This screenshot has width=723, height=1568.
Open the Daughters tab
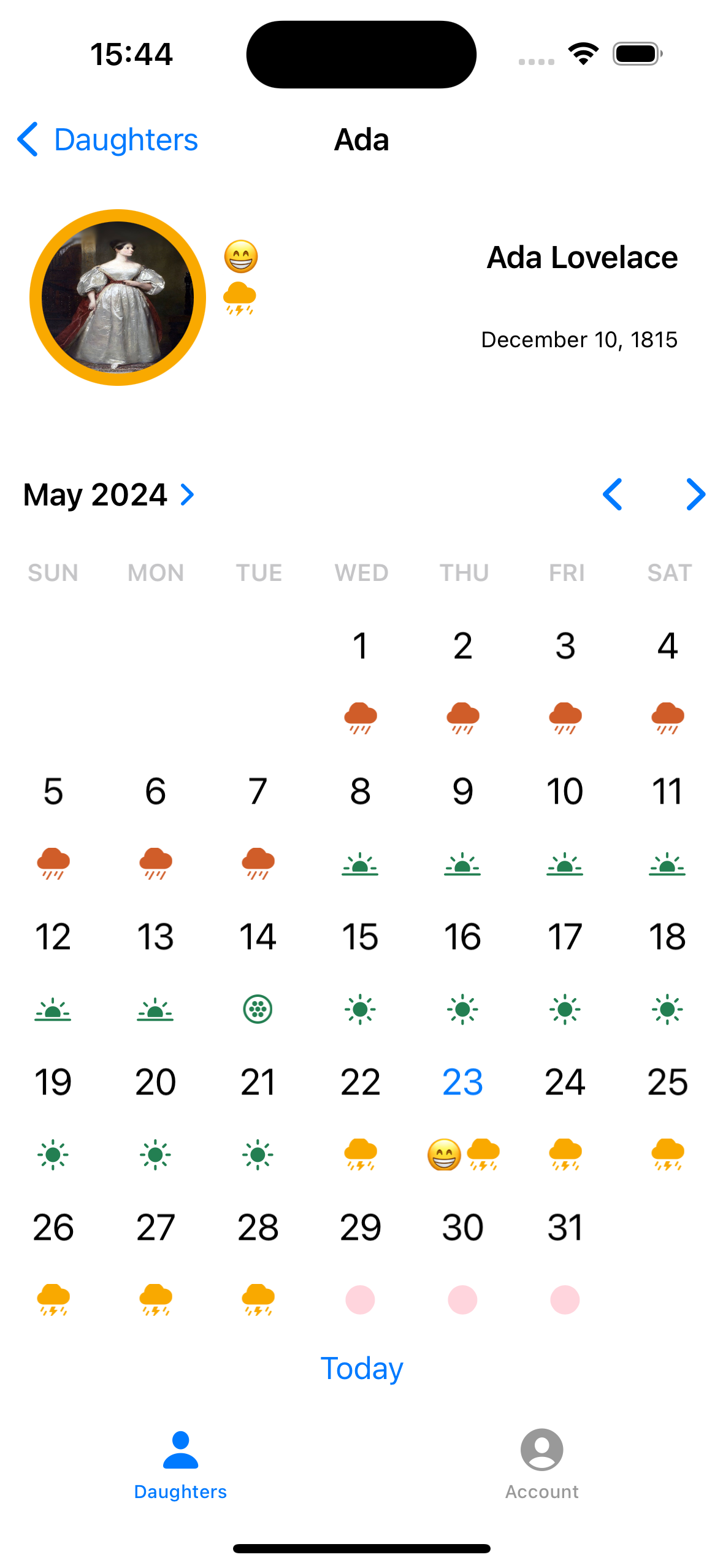pos(180,1464)
